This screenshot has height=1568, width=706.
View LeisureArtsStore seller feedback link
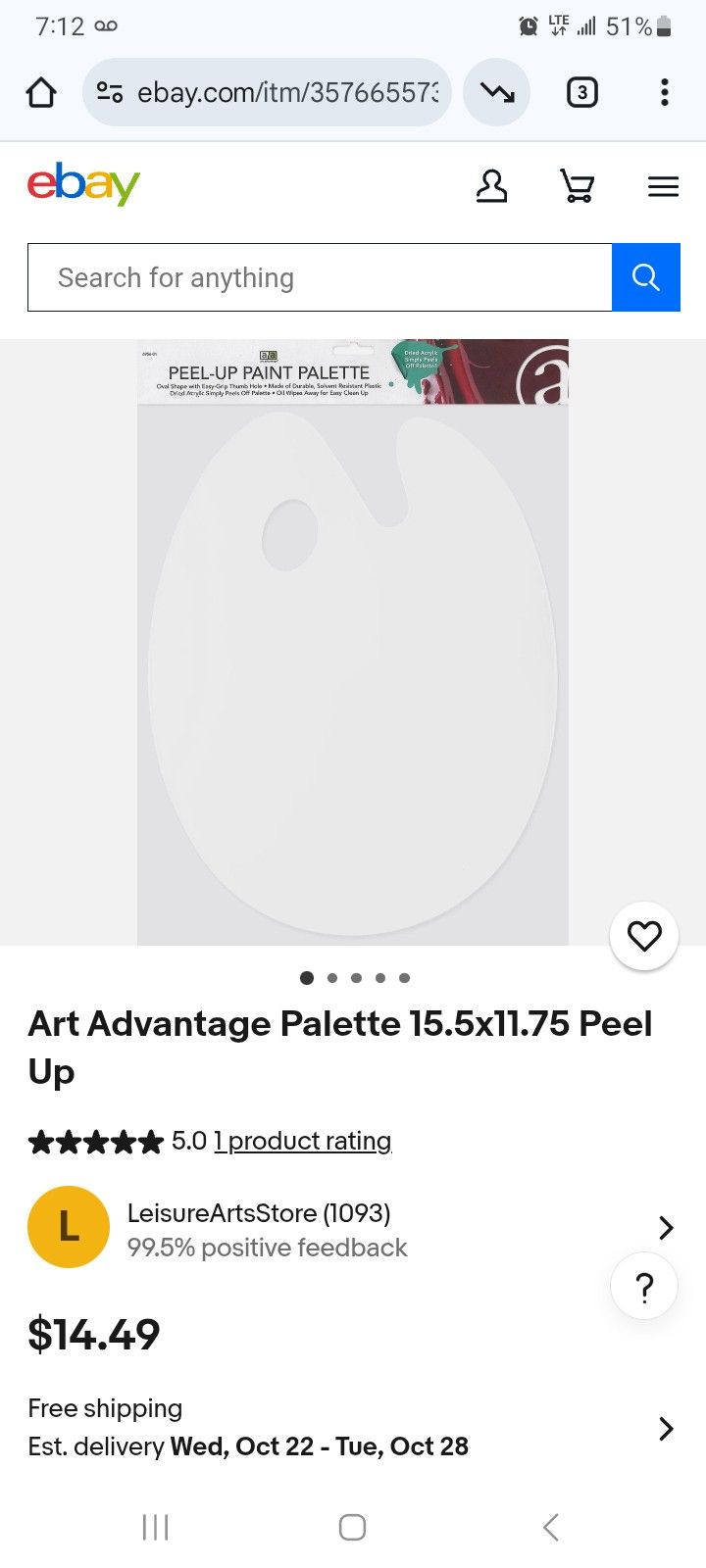point(267,1248)
